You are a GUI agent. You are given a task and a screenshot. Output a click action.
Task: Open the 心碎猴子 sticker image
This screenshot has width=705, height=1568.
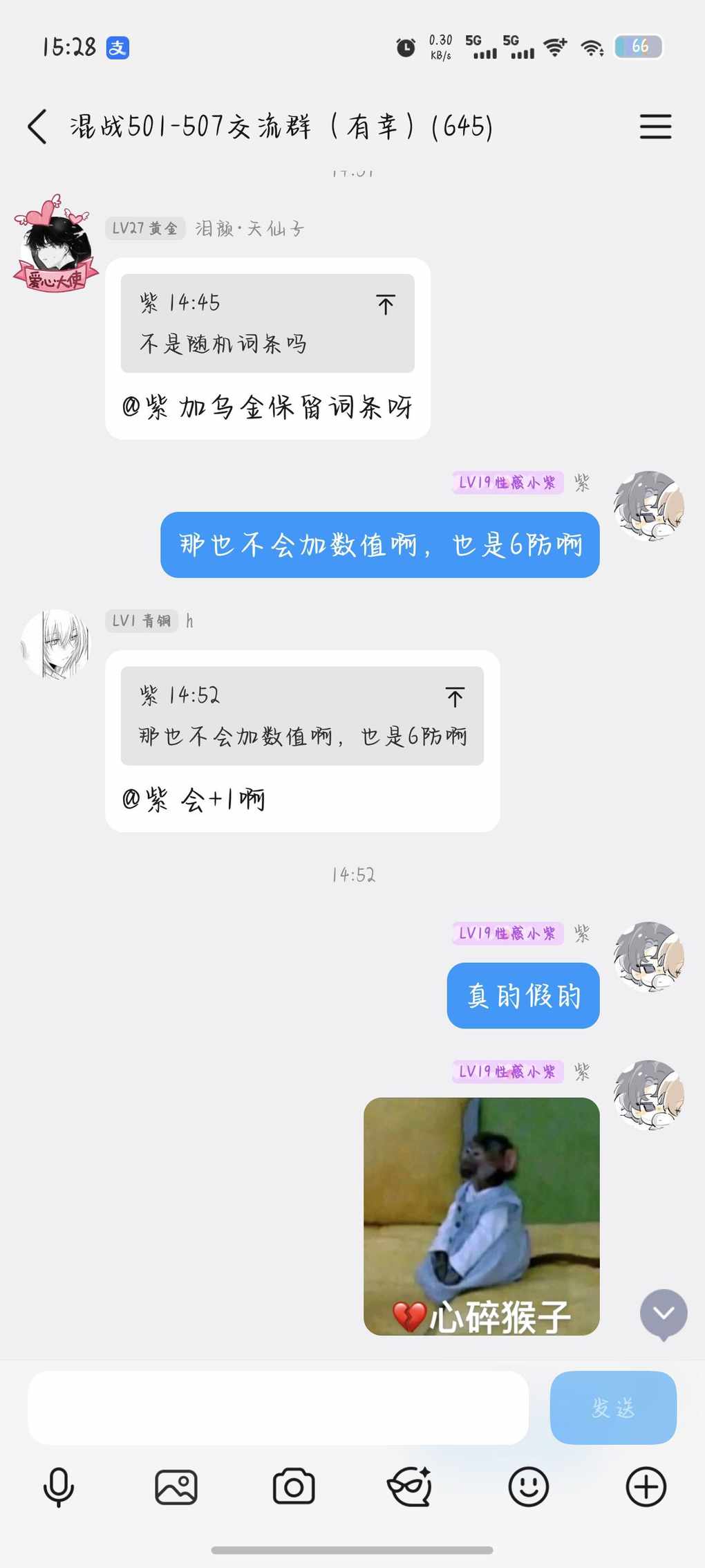[481, 1215]
